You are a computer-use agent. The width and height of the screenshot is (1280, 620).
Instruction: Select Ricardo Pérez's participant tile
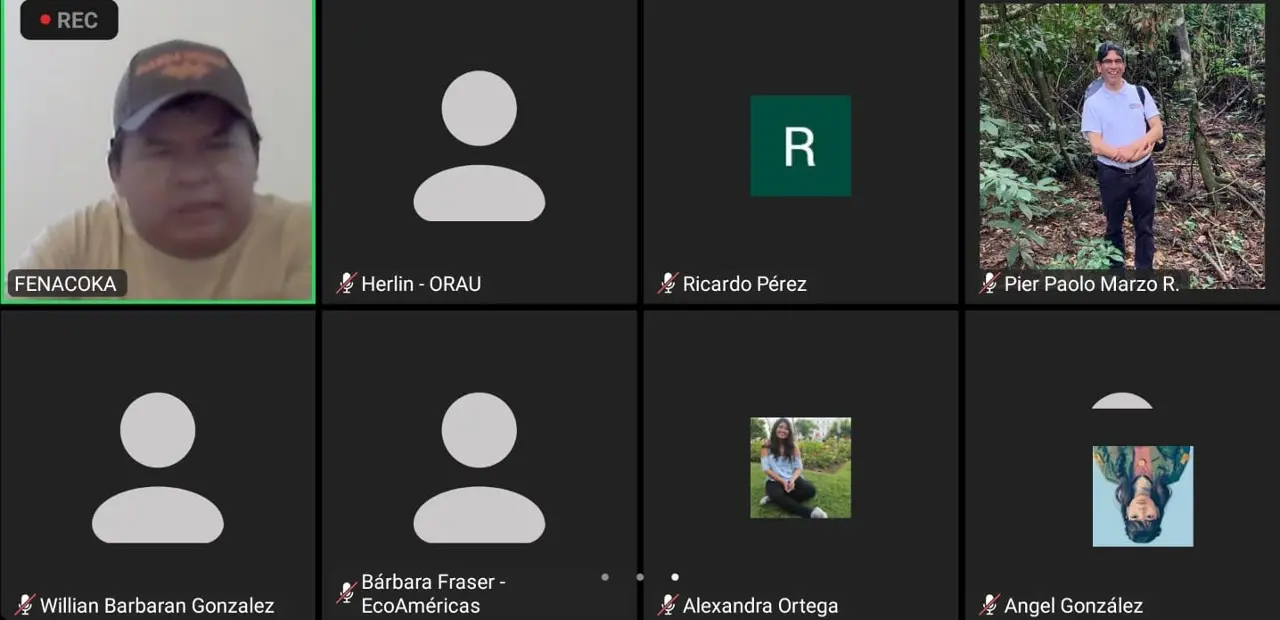(x=800, y=150)
